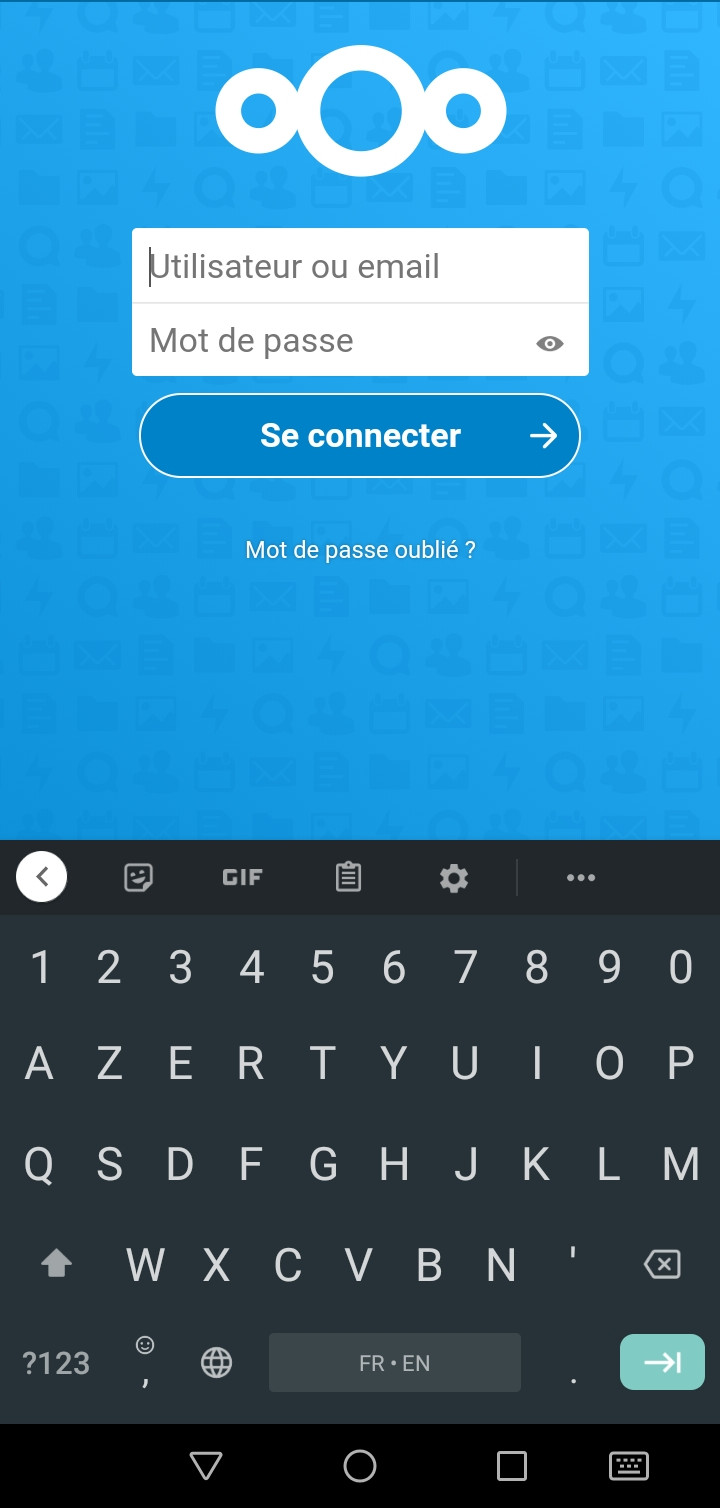Tap the backspace key

click(x=662, y=1264)
